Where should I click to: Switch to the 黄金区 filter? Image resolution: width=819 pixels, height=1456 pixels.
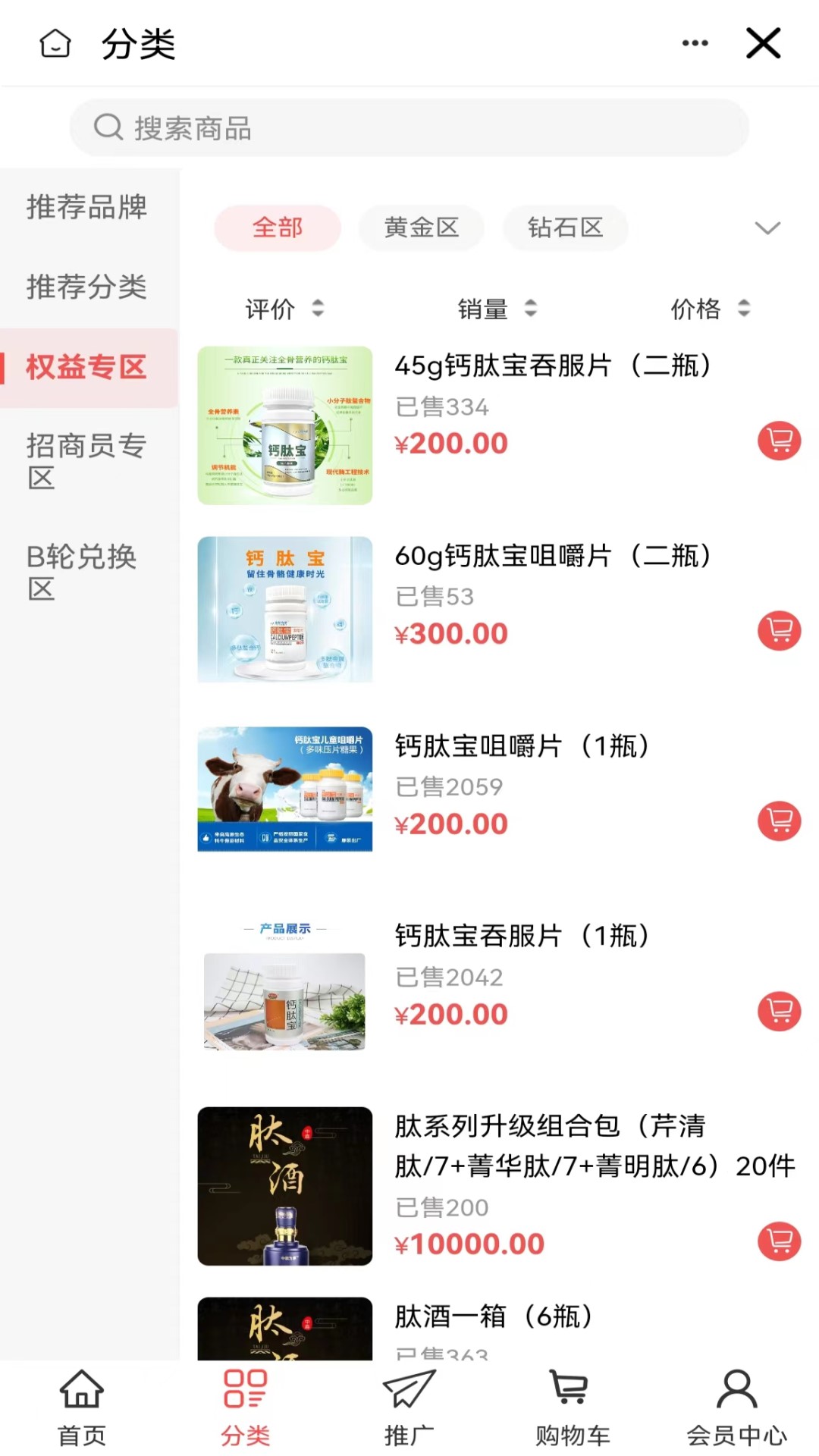coord(421,227)
